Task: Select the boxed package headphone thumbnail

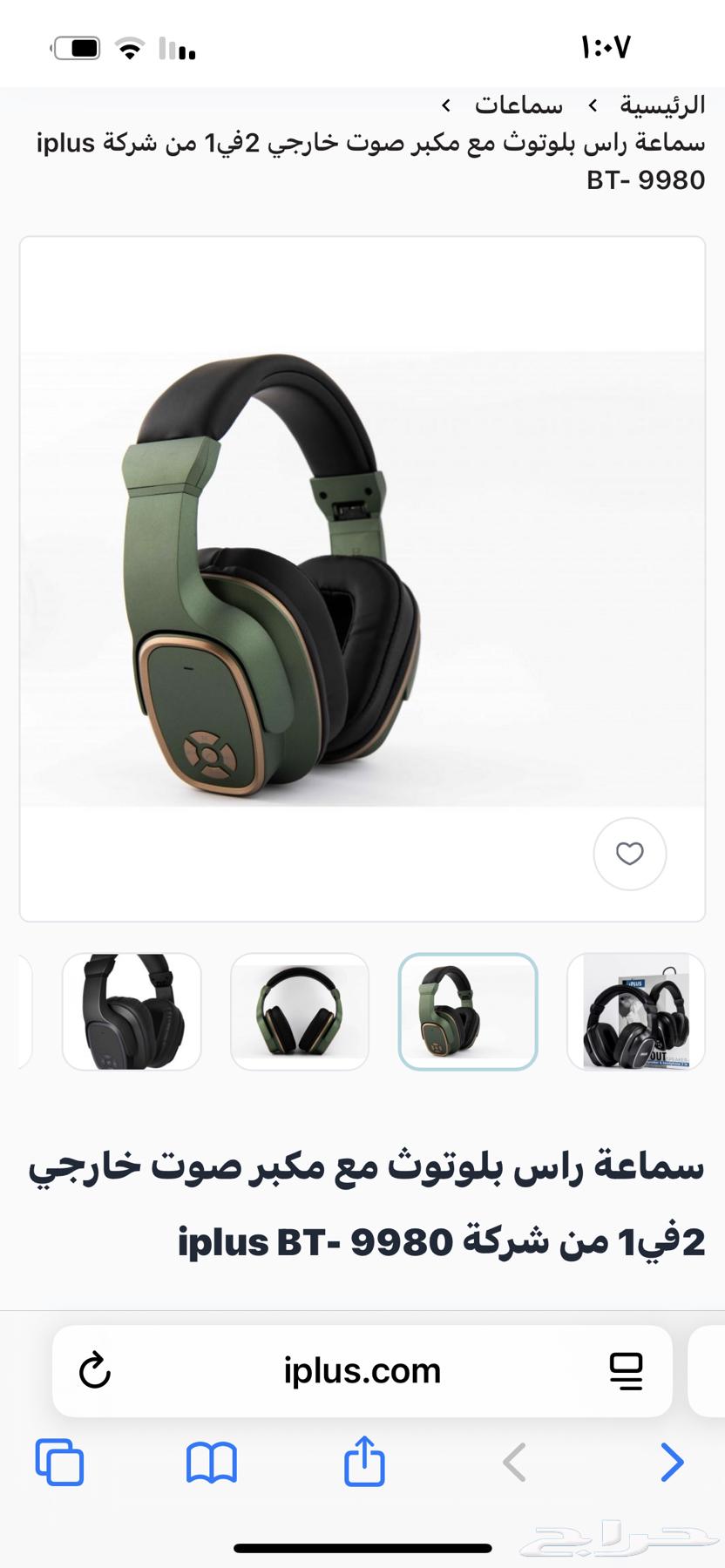Action: tap(635, 1011)
